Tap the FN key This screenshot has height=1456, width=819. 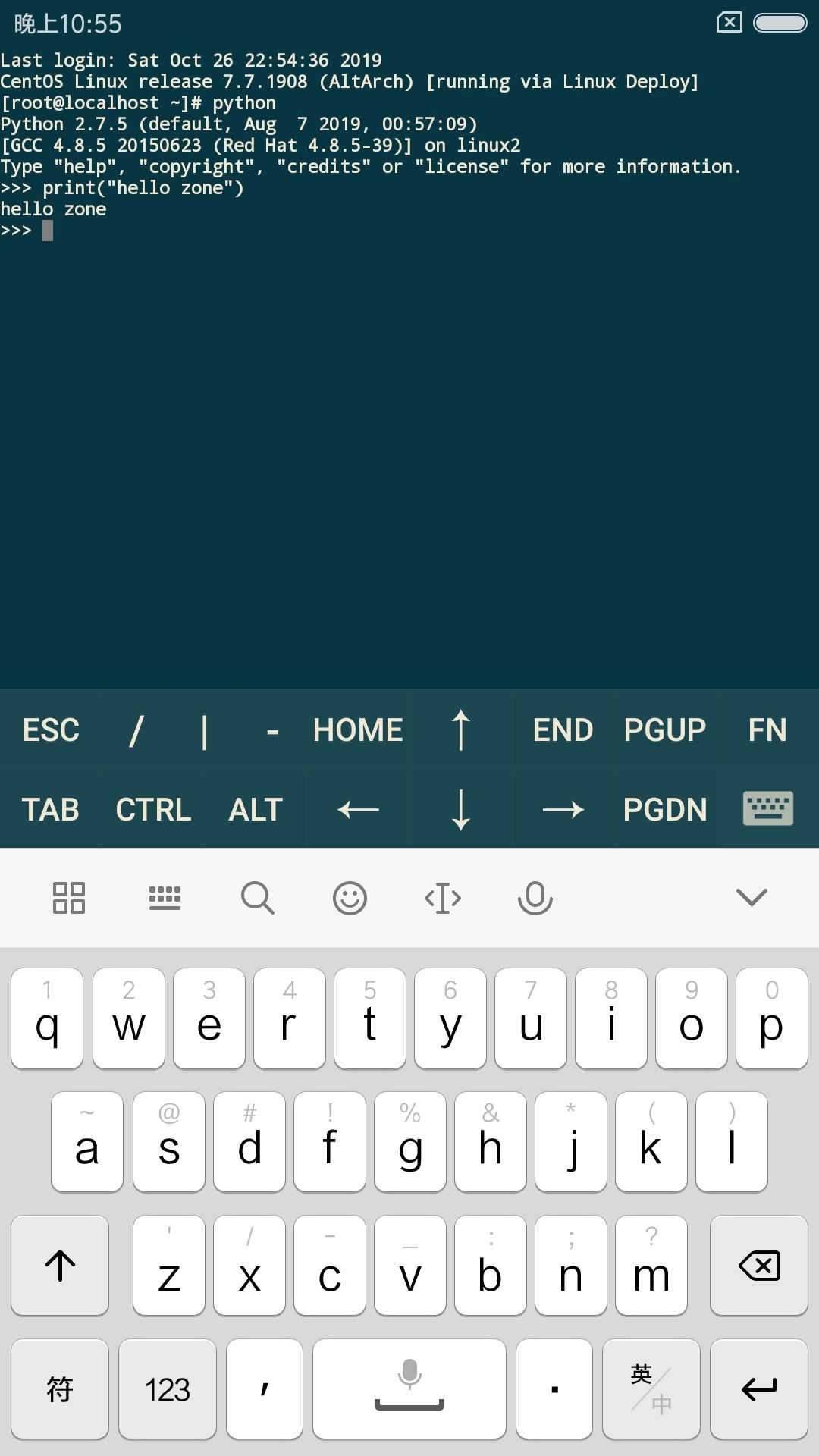[767, 730]
